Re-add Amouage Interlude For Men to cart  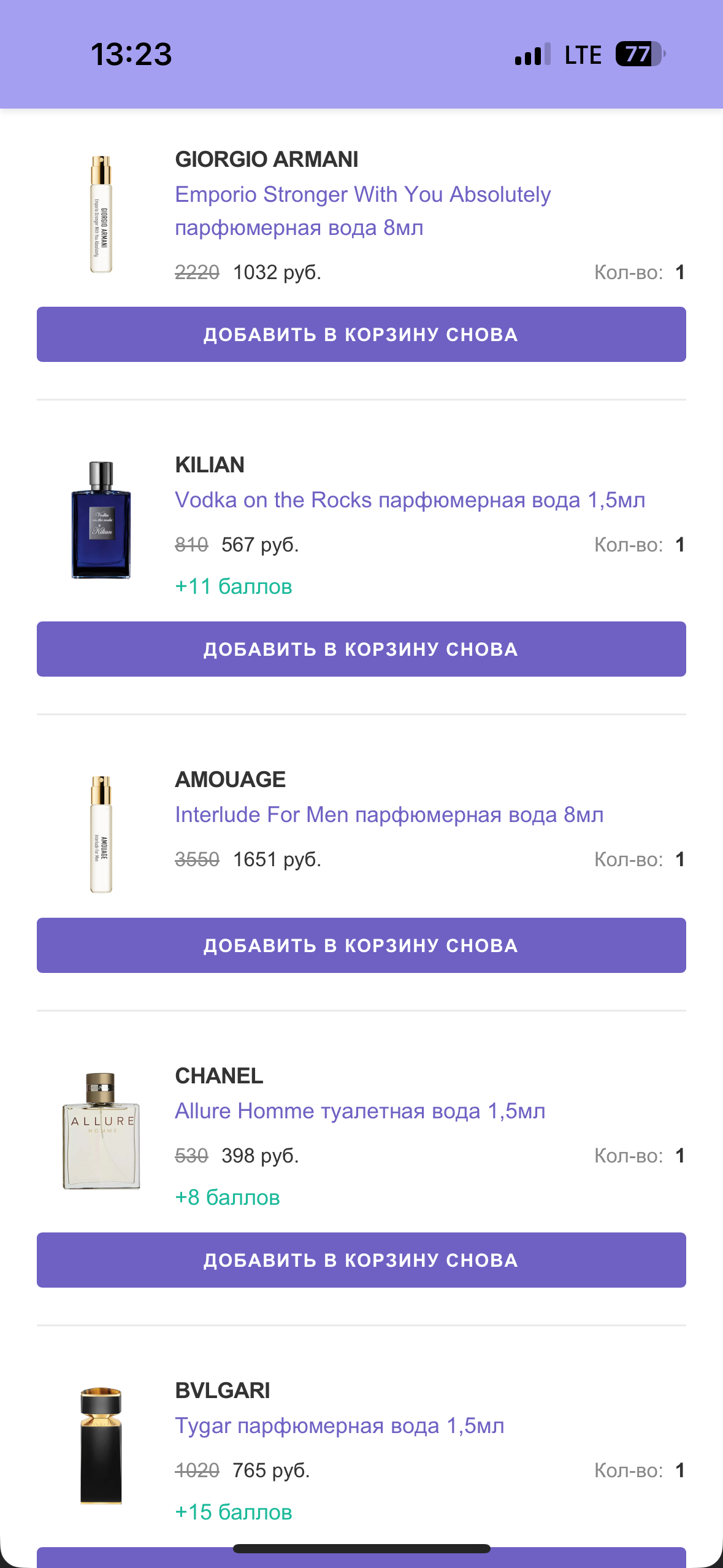(x=361, y=945)
